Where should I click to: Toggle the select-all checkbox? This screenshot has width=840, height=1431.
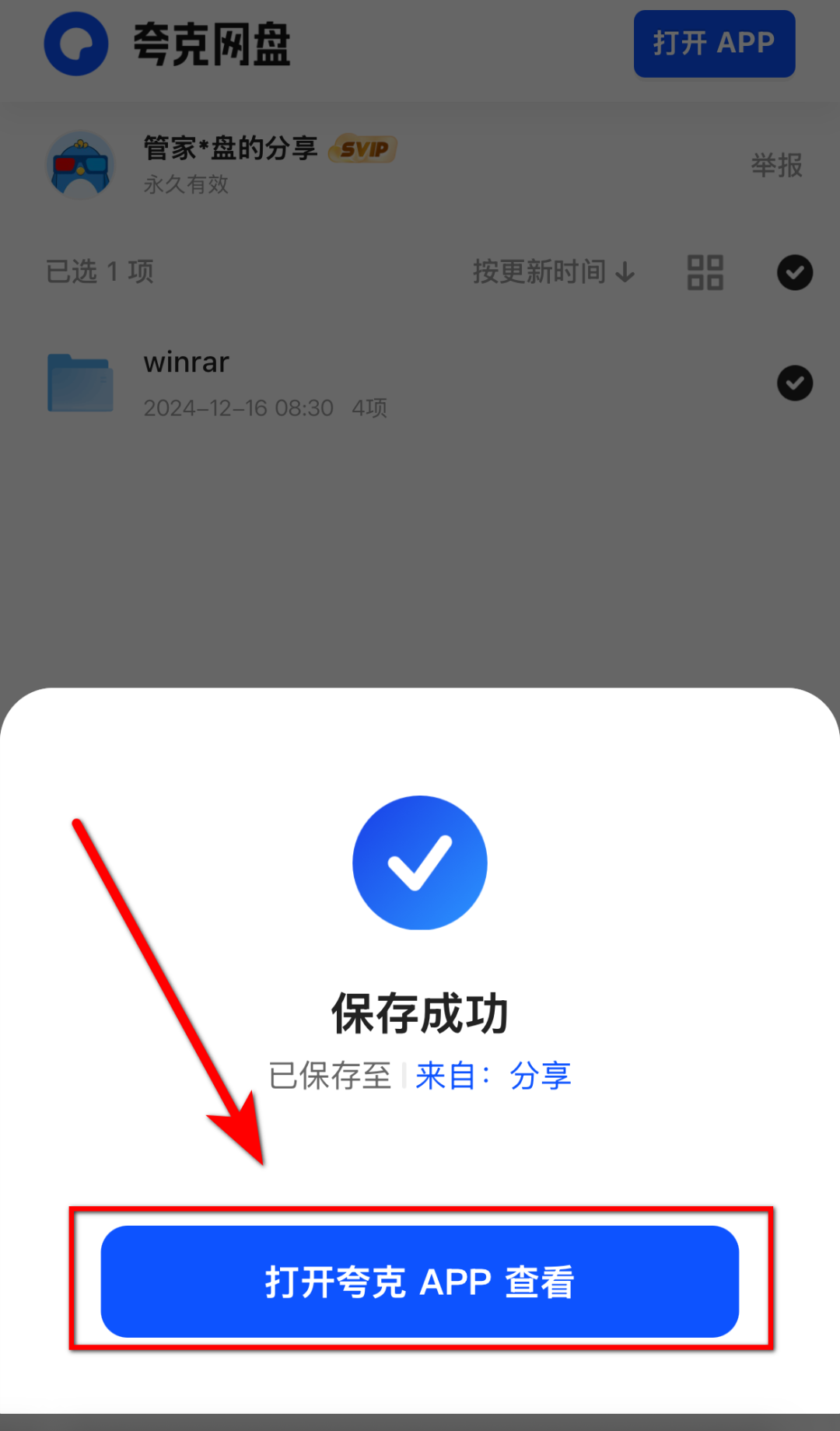coord(794,272)
